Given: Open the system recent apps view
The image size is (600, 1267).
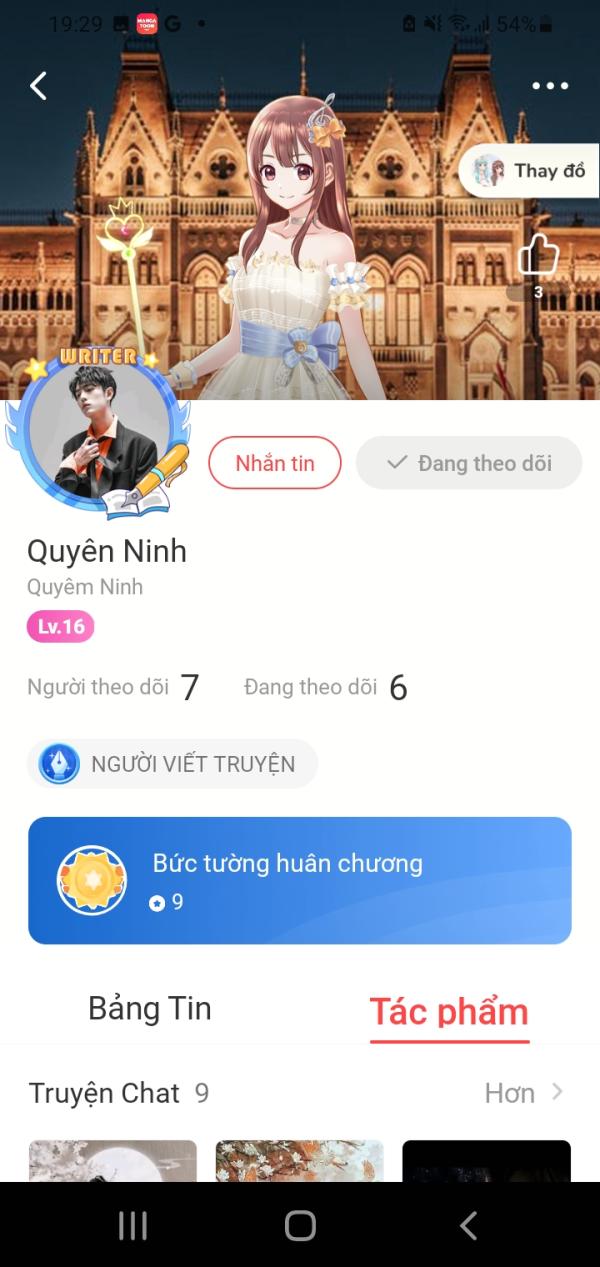Looking at the screenshot, I should point(133,1225).
